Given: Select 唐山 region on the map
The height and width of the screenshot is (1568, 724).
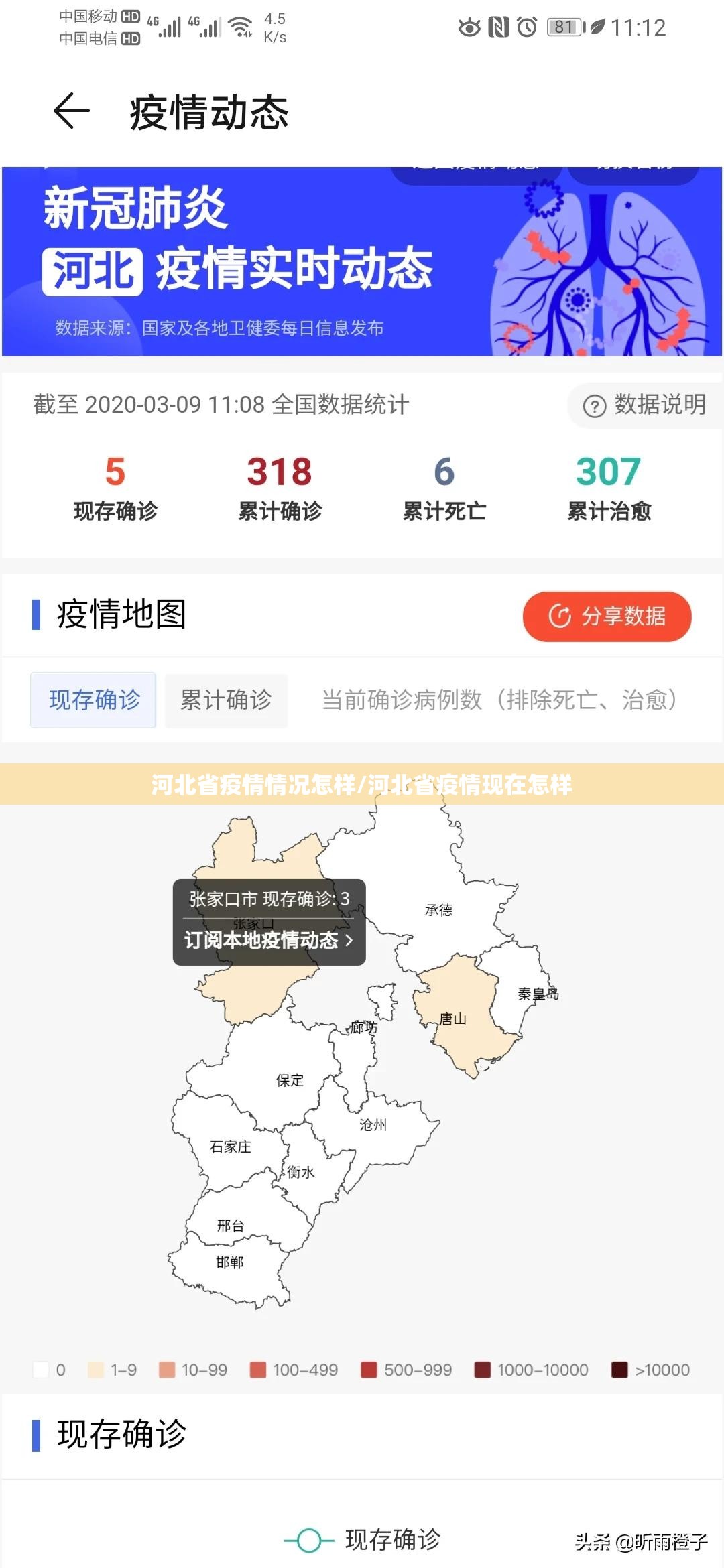Looking at the screenshot, I should (x=453, y=1019).
